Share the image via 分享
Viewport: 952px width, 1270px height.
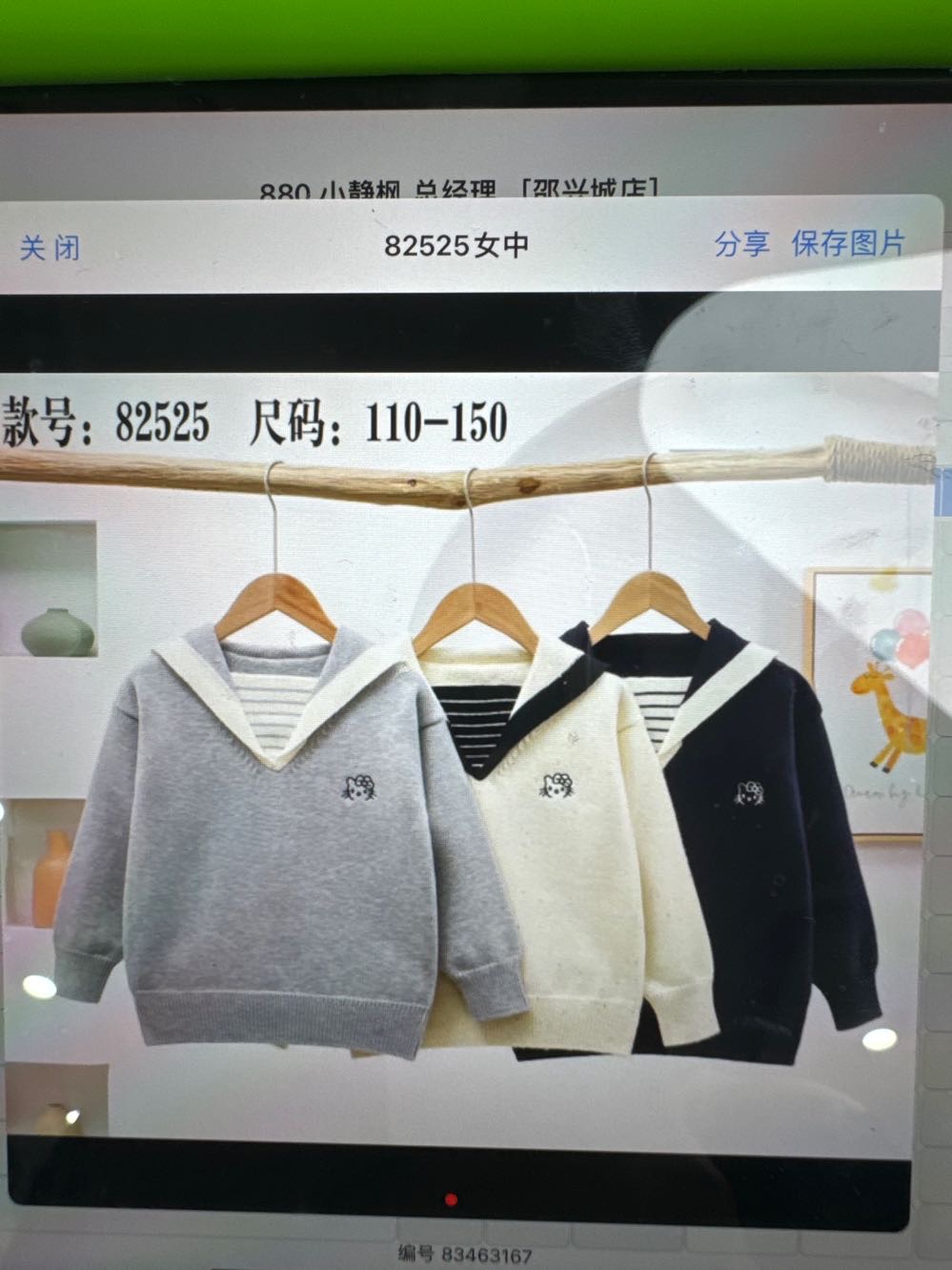[741, 244]
